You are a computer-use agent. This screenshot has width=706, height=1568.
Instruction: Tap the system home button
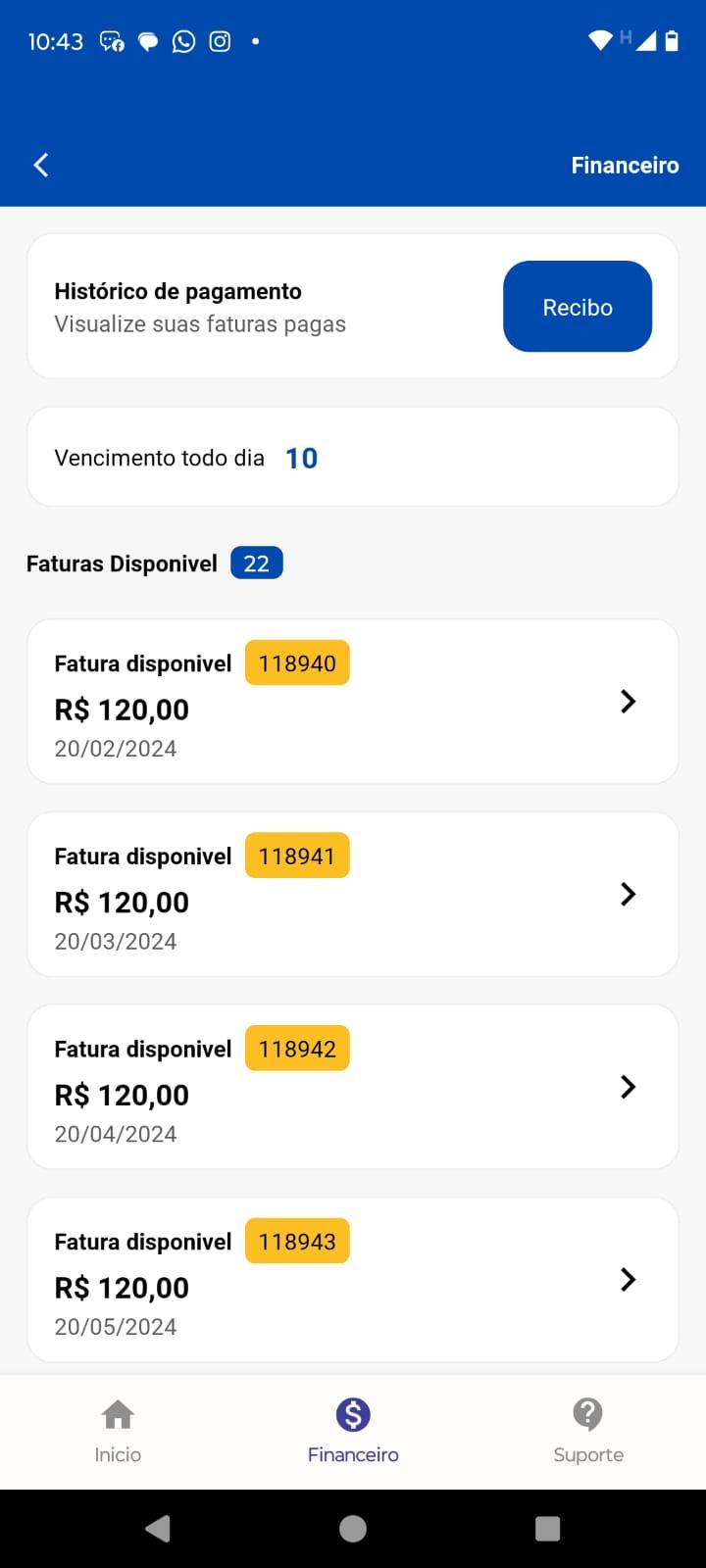tap(353, 1529)
